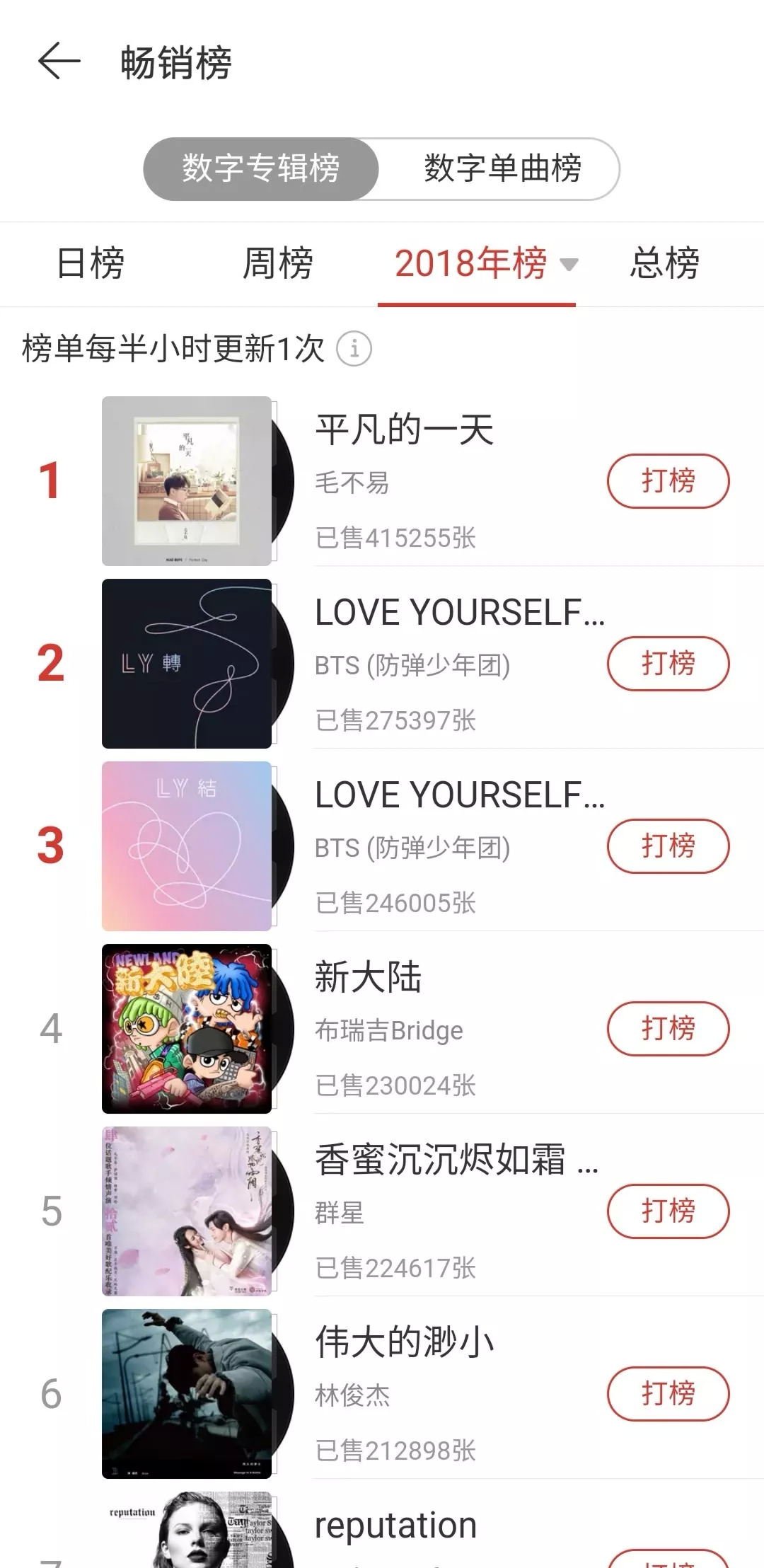
Task: Tap 打榜 for 伟大的渺小
Action: pyautogui.click(x=668, y=1394)
